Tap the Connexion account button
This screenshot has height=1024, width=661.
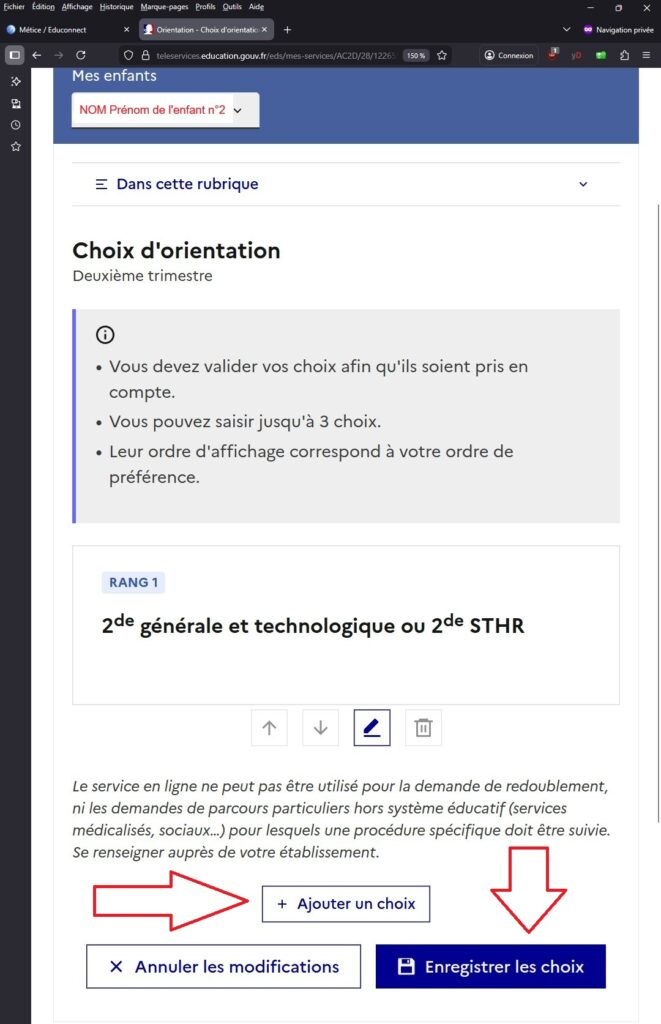[508, 55]
